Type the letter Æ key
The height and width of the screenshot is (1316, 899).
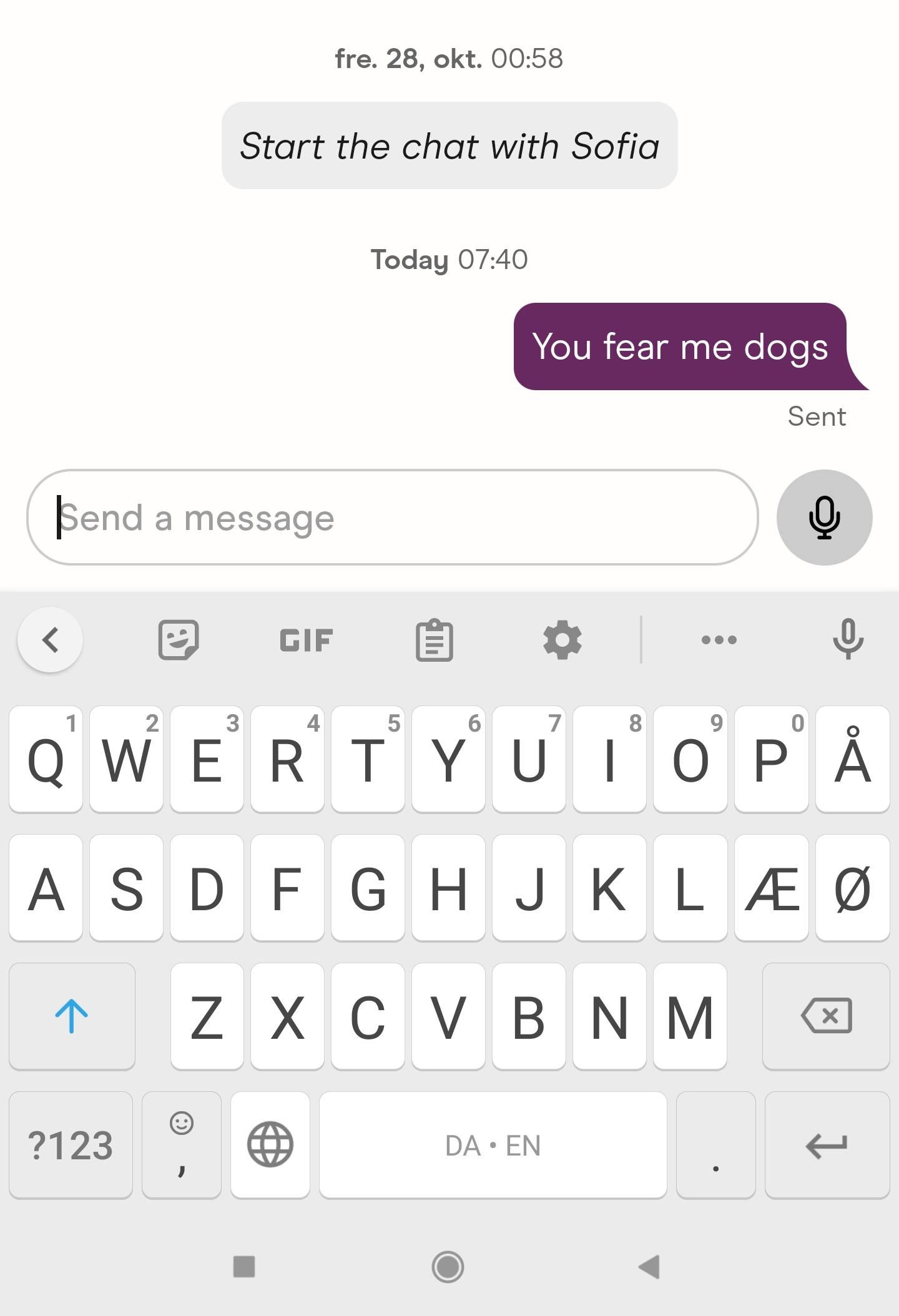coord(772,888)
